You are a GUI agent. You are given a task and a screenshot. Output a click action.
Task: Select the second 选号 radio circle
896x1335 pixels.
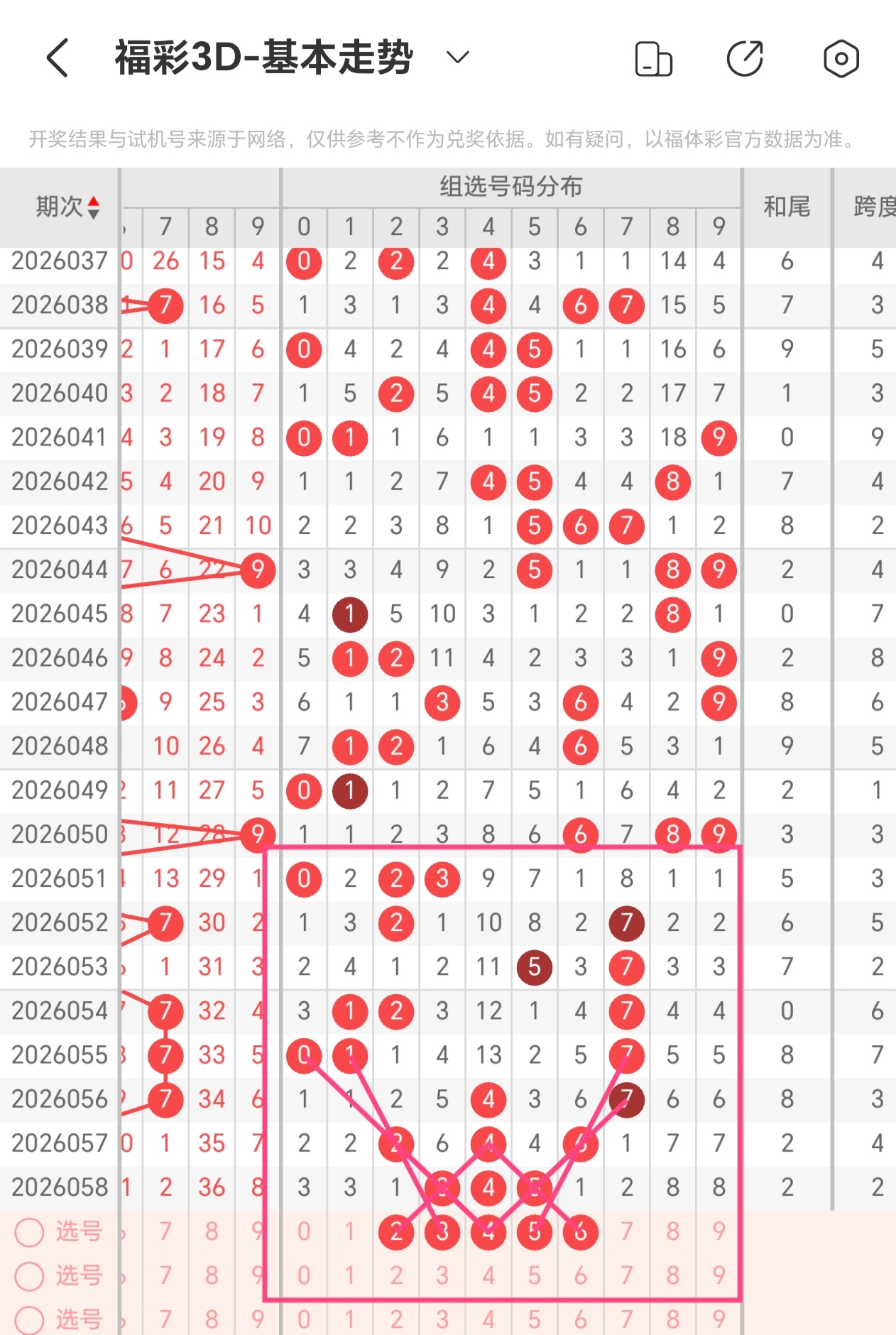point(30,1275)
